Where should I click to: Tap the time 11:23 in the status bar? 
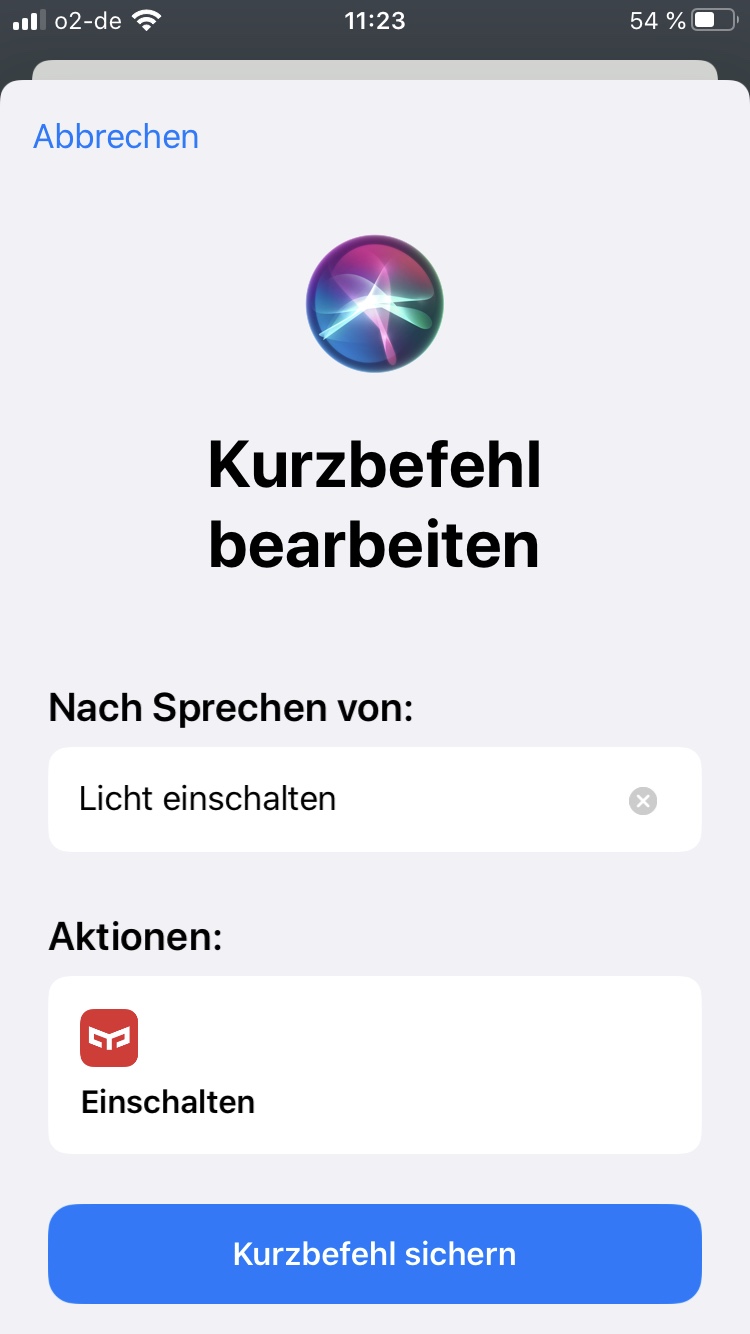374,19
